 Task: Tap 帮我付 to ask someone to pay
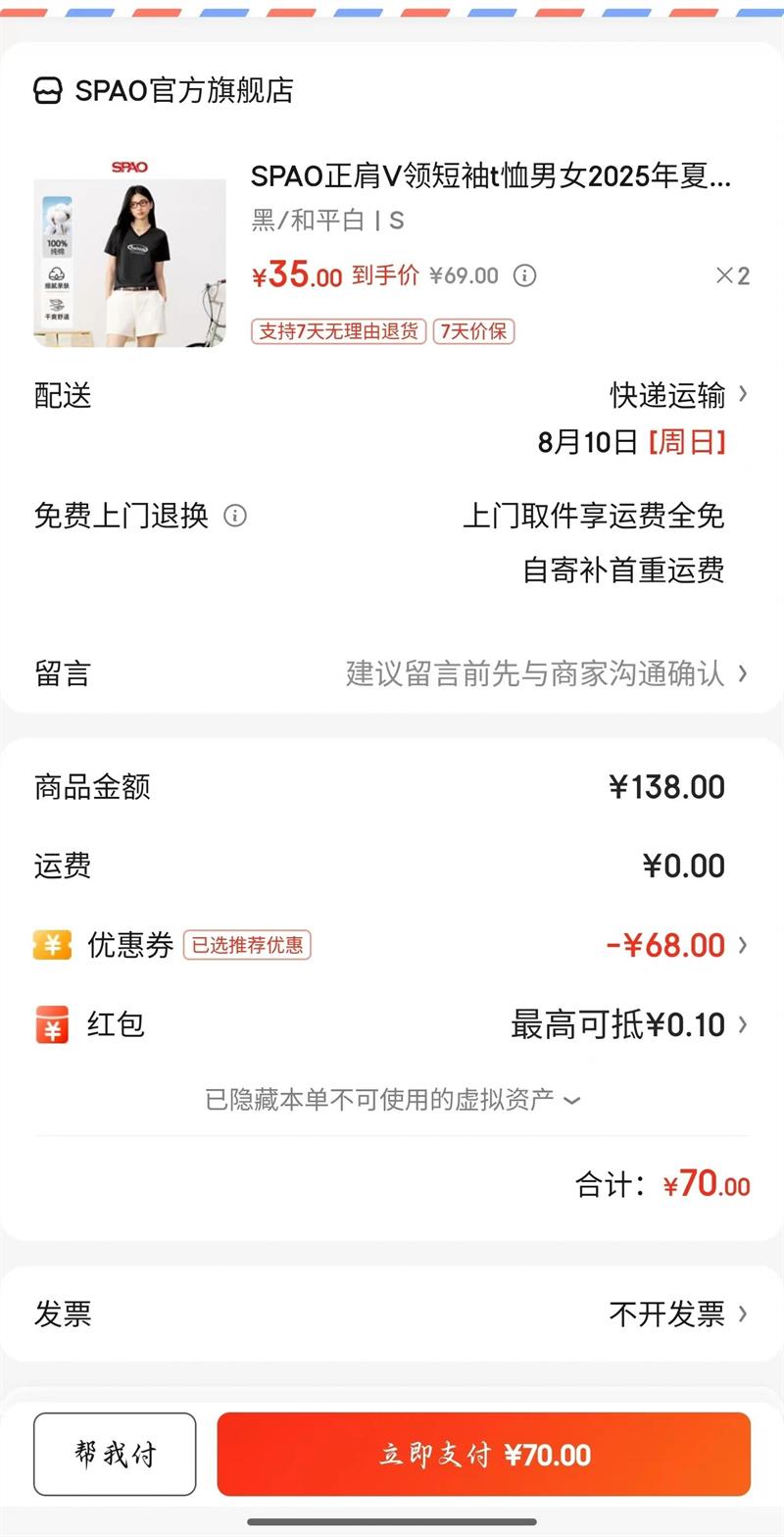pyautogui.click(x=115, y=1454)
